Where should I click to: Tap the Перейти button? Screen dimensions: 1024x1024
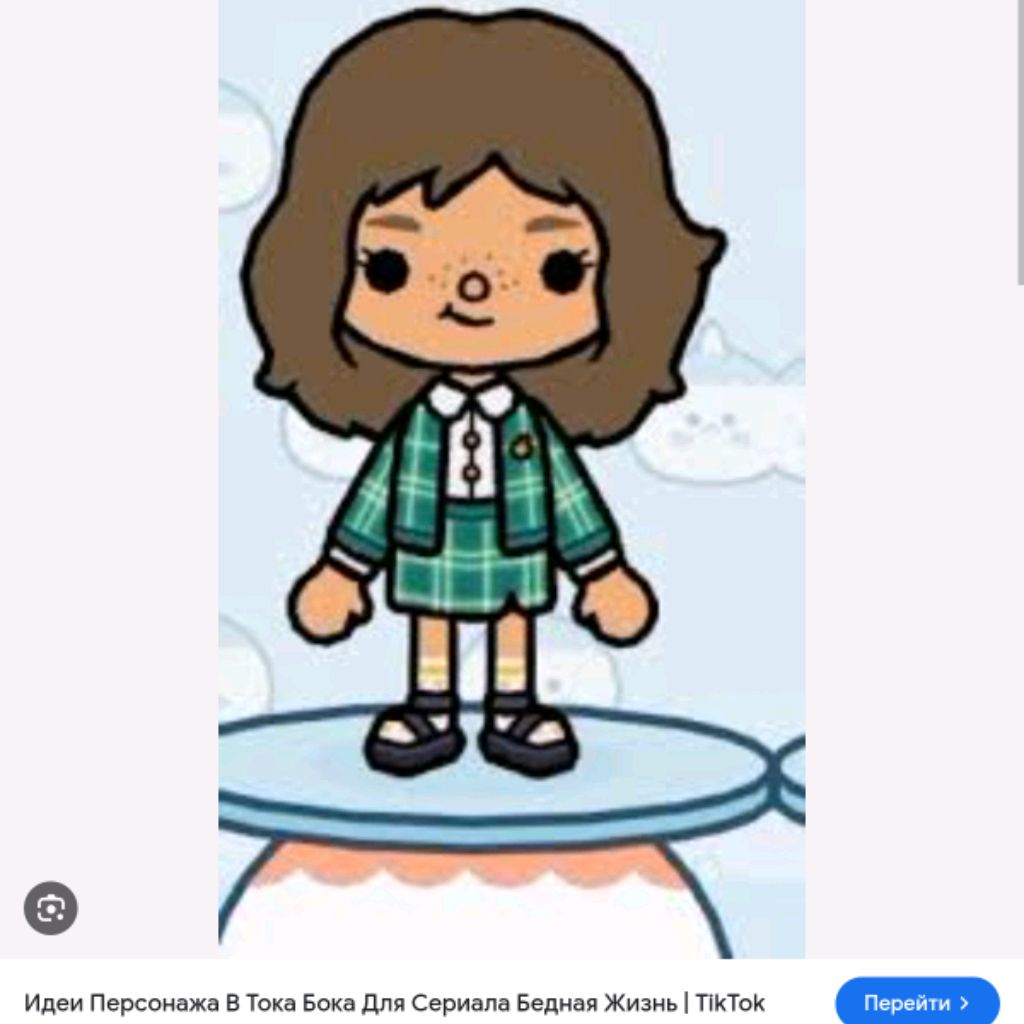click(x=916, y=1002)
